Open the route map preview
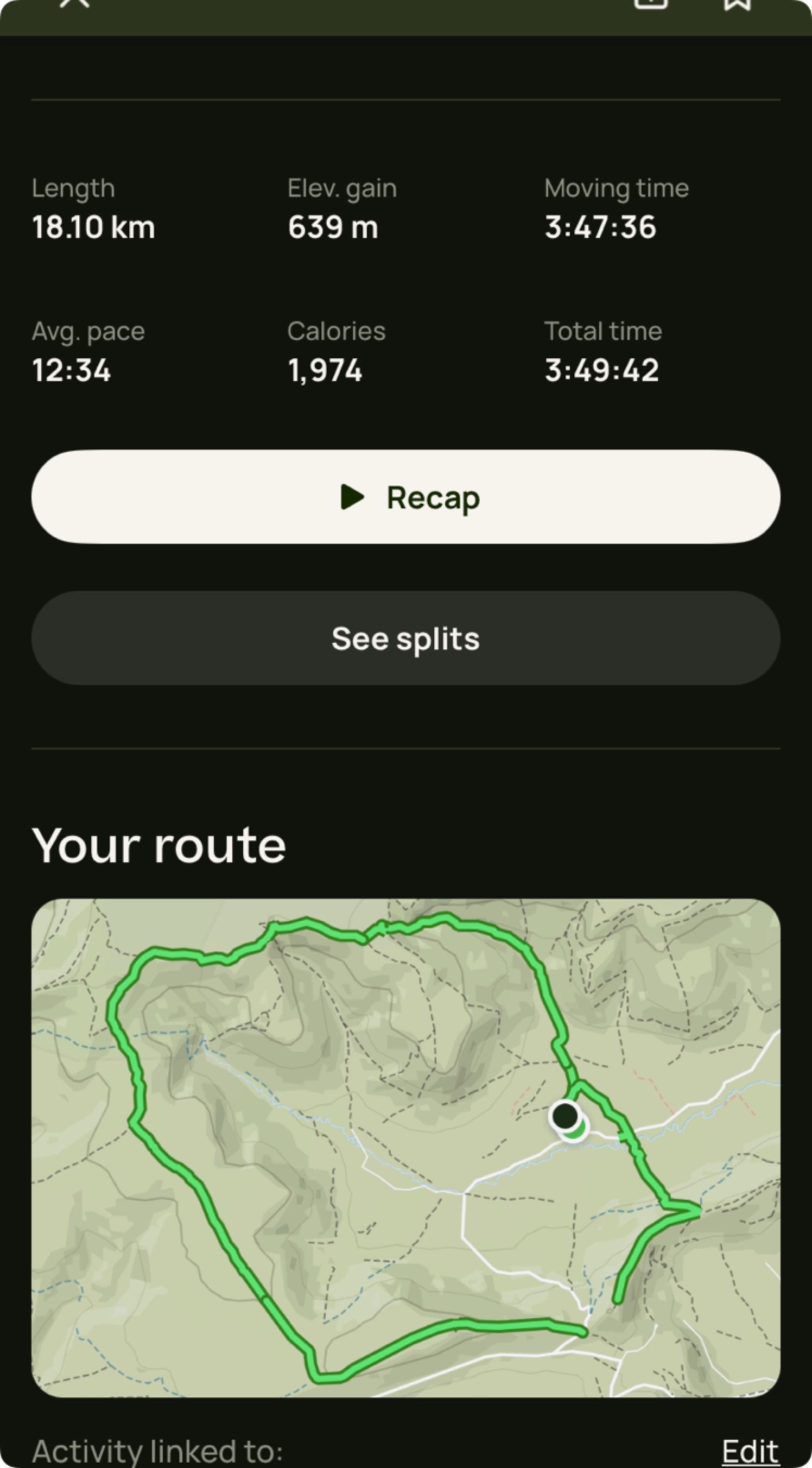The width and height of the screenshot is (812, 1468). 405,1148
